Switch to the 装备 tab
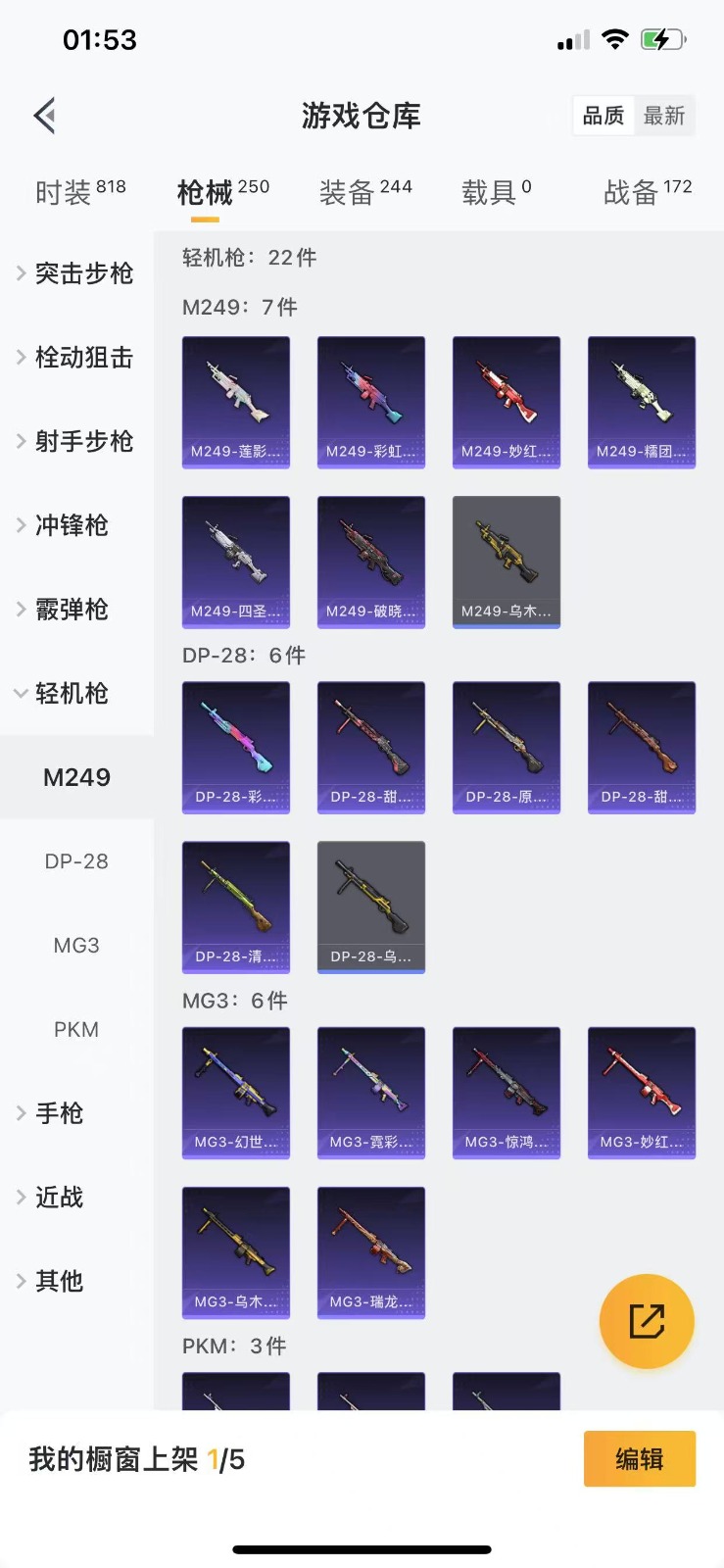The image size is (724, 1568). 365,191
